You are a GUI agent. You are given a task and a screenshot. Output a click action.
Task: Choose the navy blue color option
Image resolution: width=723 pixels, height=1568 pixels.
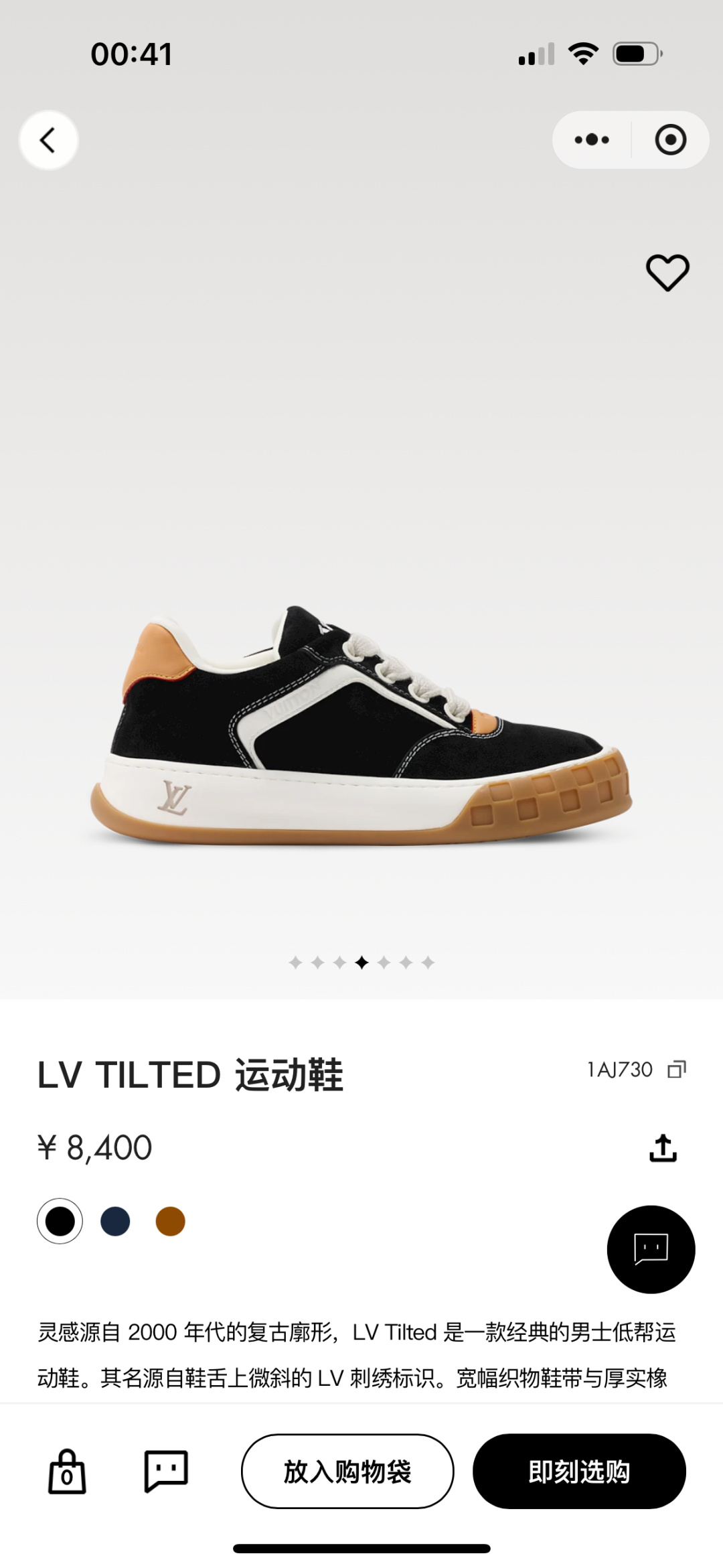pos(115,1221)
